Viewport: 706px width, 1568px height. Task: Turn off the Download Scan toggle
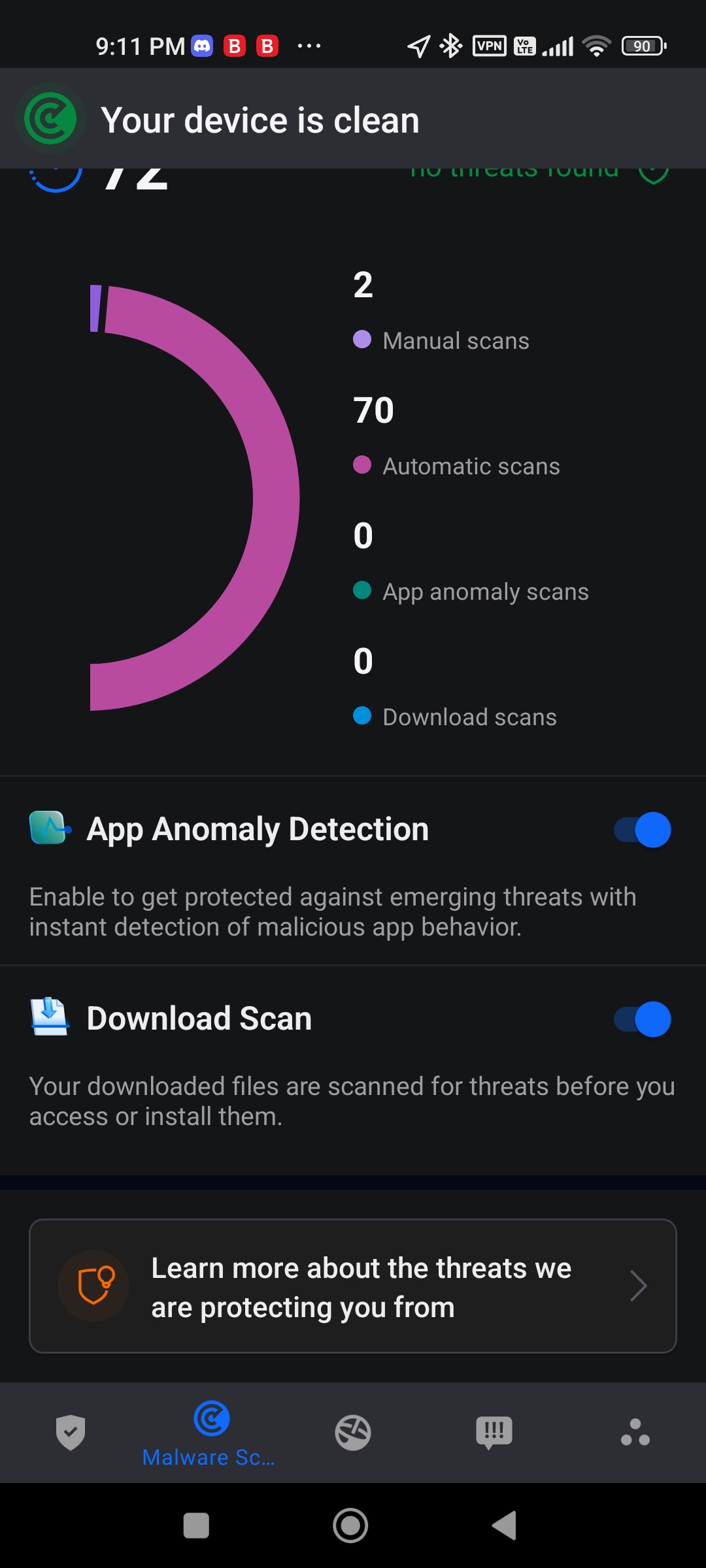[642, 1019]
